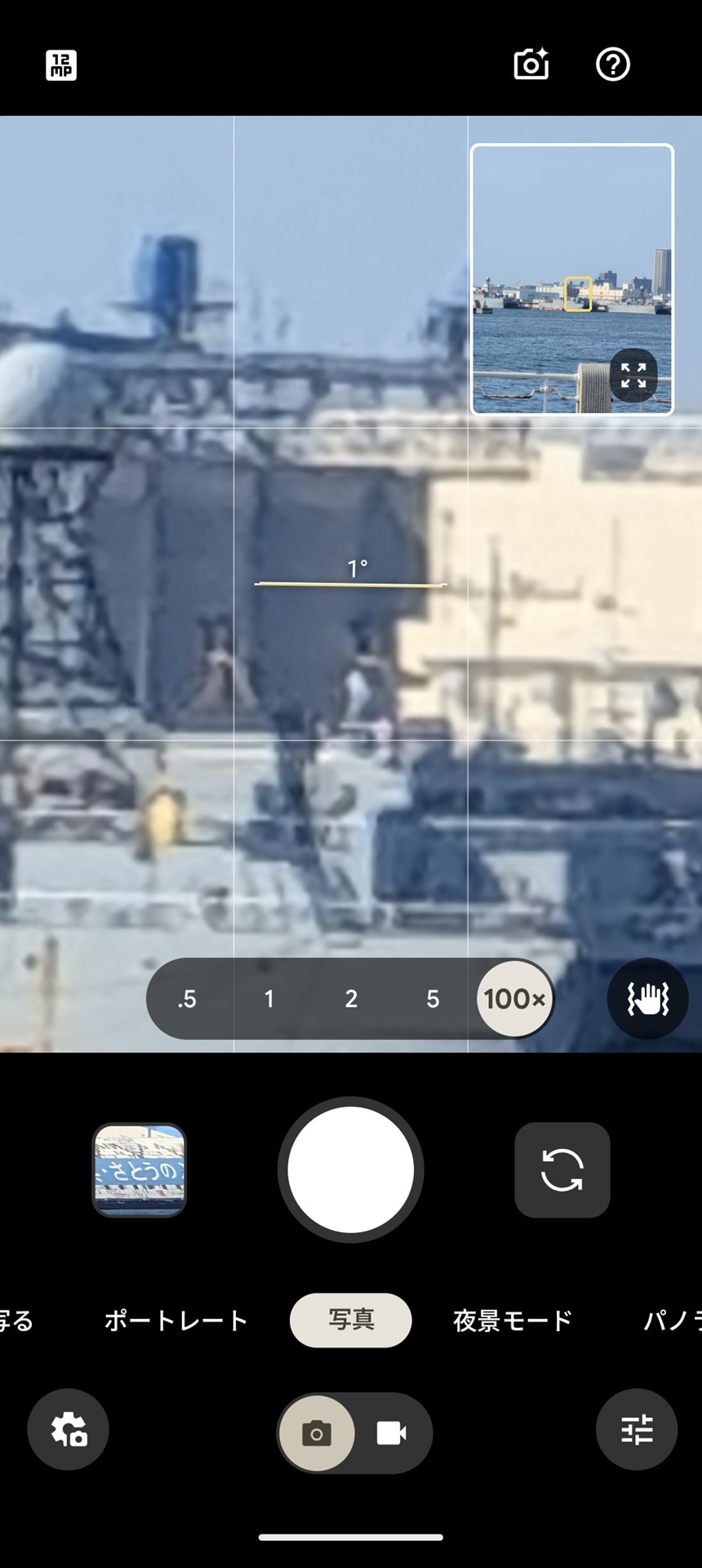Tap the 100x zoom button
This screenshot has width=702, height=1568.
pyautogui.click(x=514, y=999)
